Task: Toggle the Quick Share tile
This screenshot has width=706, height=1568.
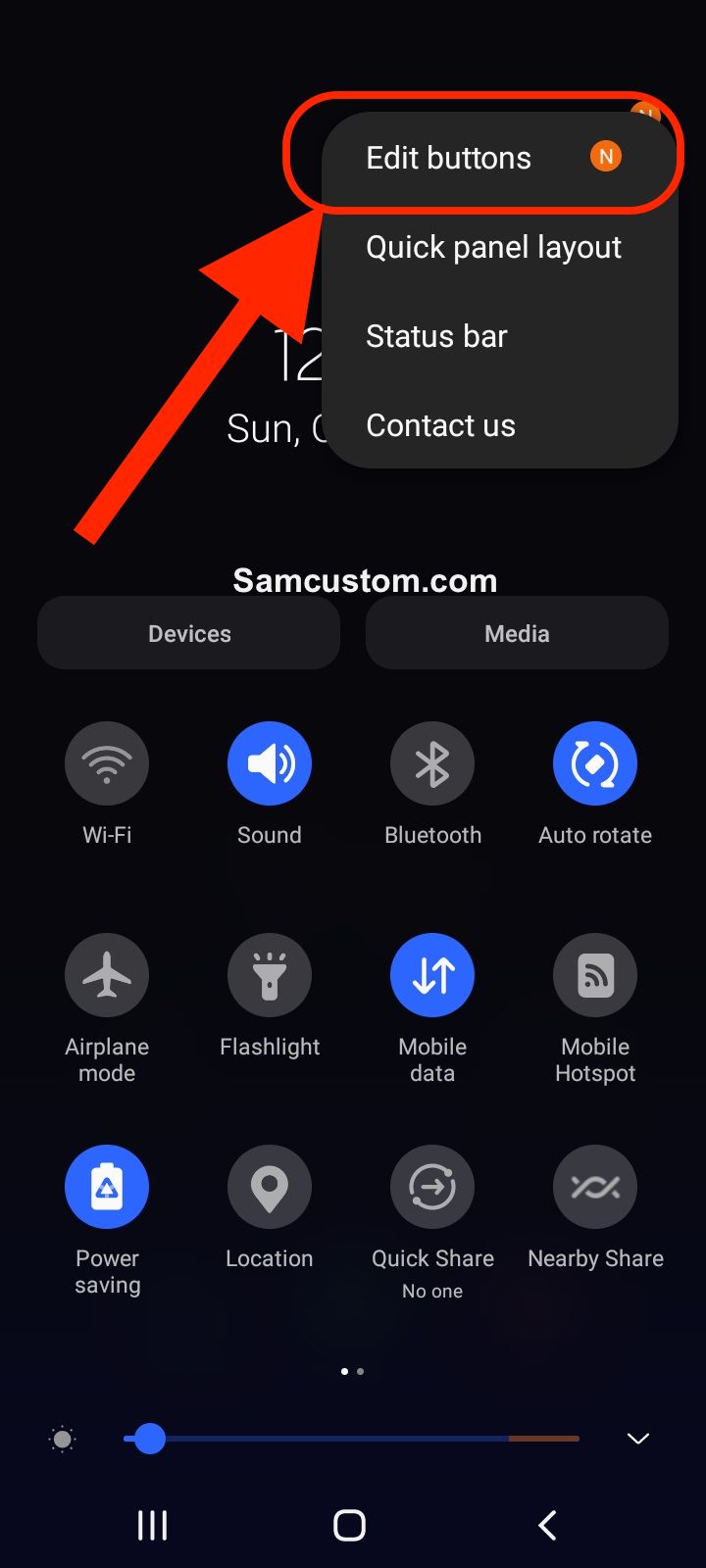Action: (432, 1187)
